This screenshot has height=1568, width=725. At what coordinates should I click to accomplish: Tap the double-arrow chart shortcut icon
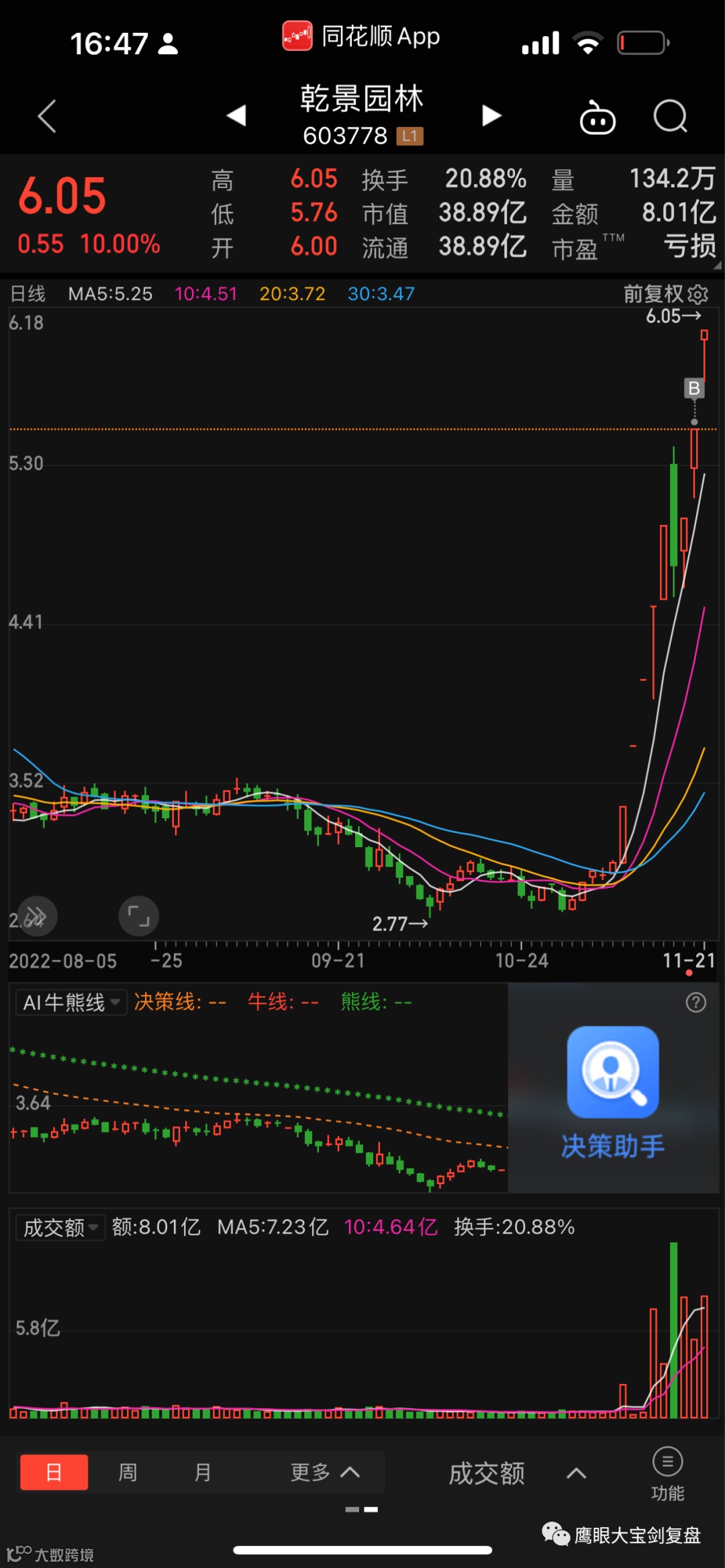(x=36, y=916)
